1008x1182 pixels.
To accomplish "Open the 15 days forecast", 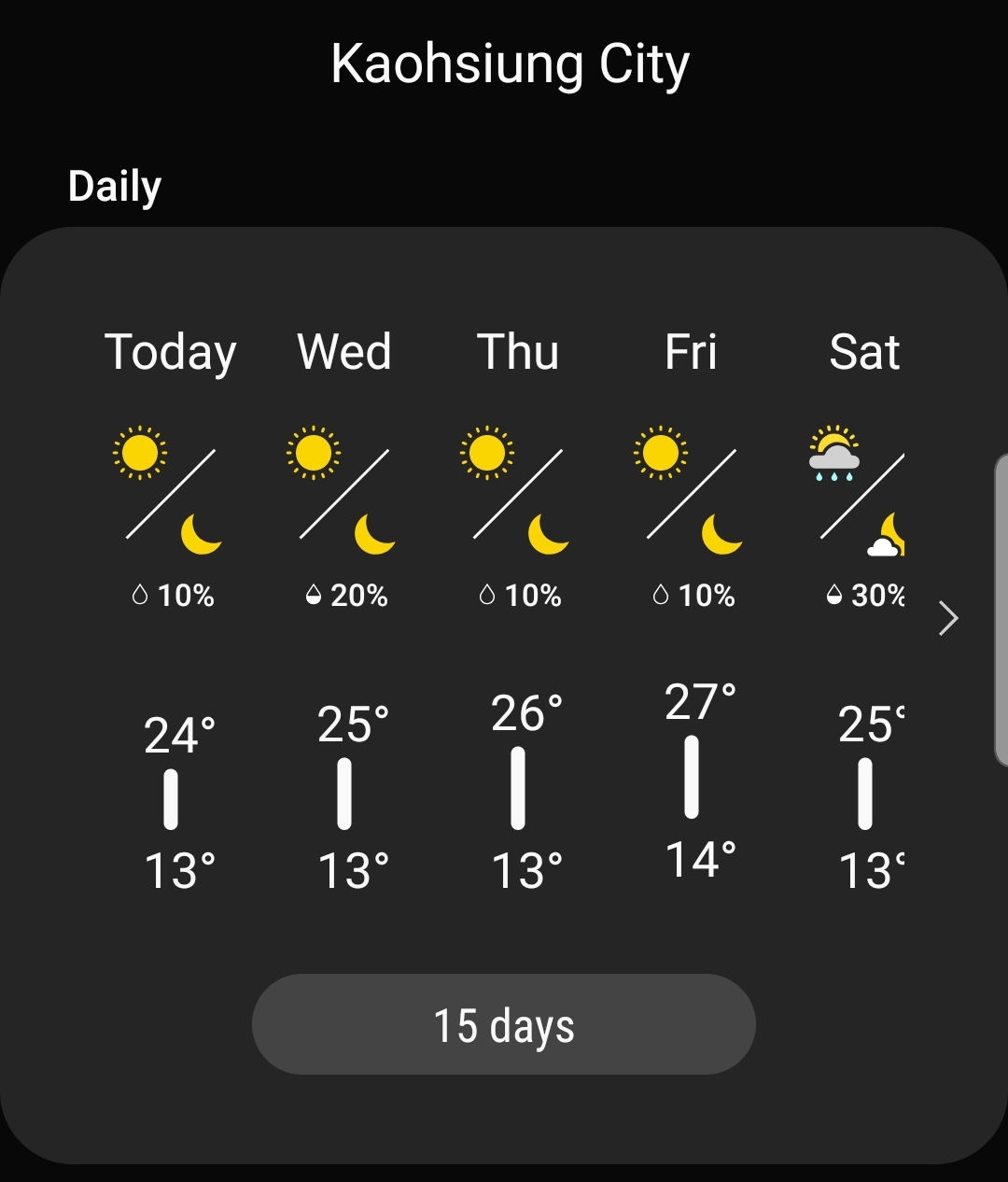I will coord(503,1024).
